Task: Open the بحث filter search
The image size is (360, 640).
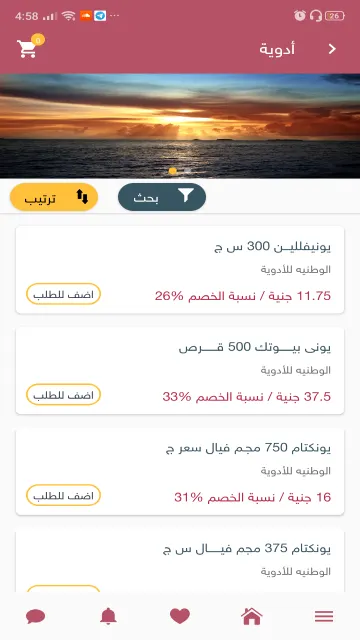Action: 162,197
